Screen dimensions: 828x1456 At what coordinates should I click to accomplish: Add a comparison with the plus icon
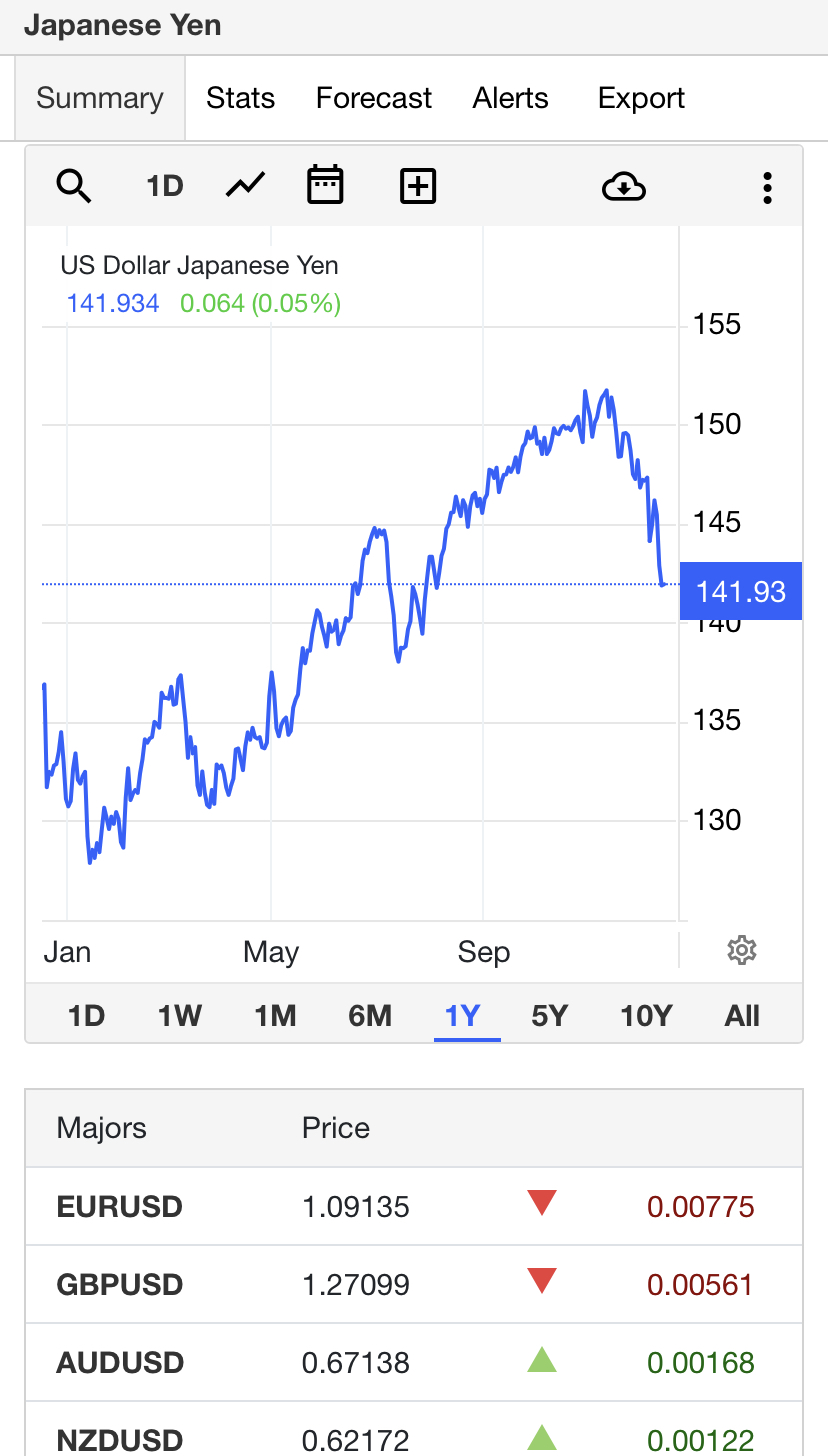(418, 186)
